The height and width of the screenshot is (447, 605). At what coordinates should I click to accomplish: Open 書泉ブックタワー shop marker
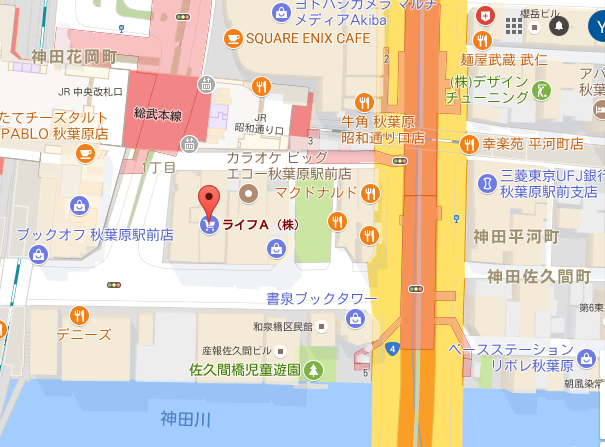(x=353, y=319)
